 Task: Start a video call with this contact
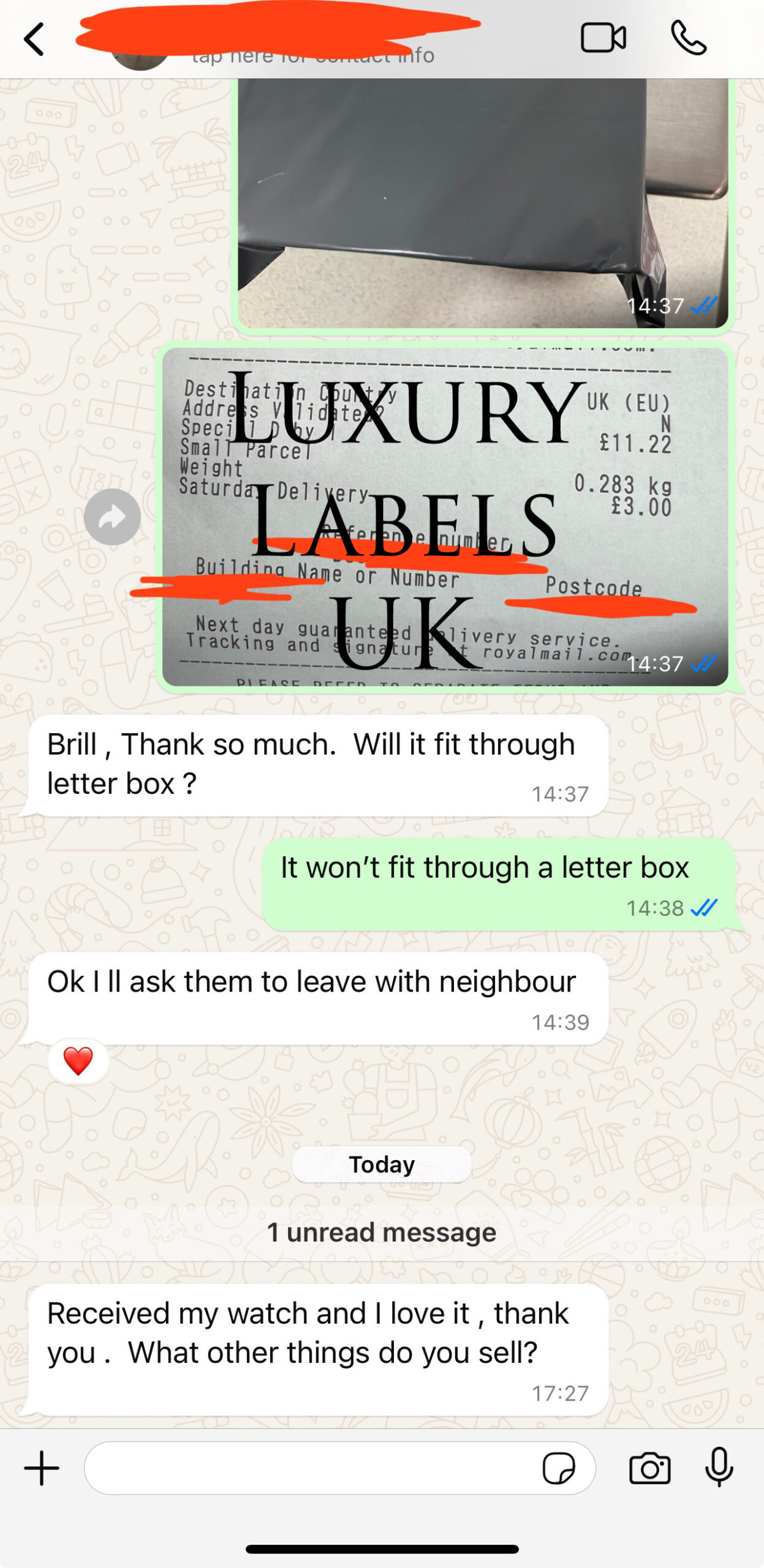pyautogui.click(x=603, y=38)
